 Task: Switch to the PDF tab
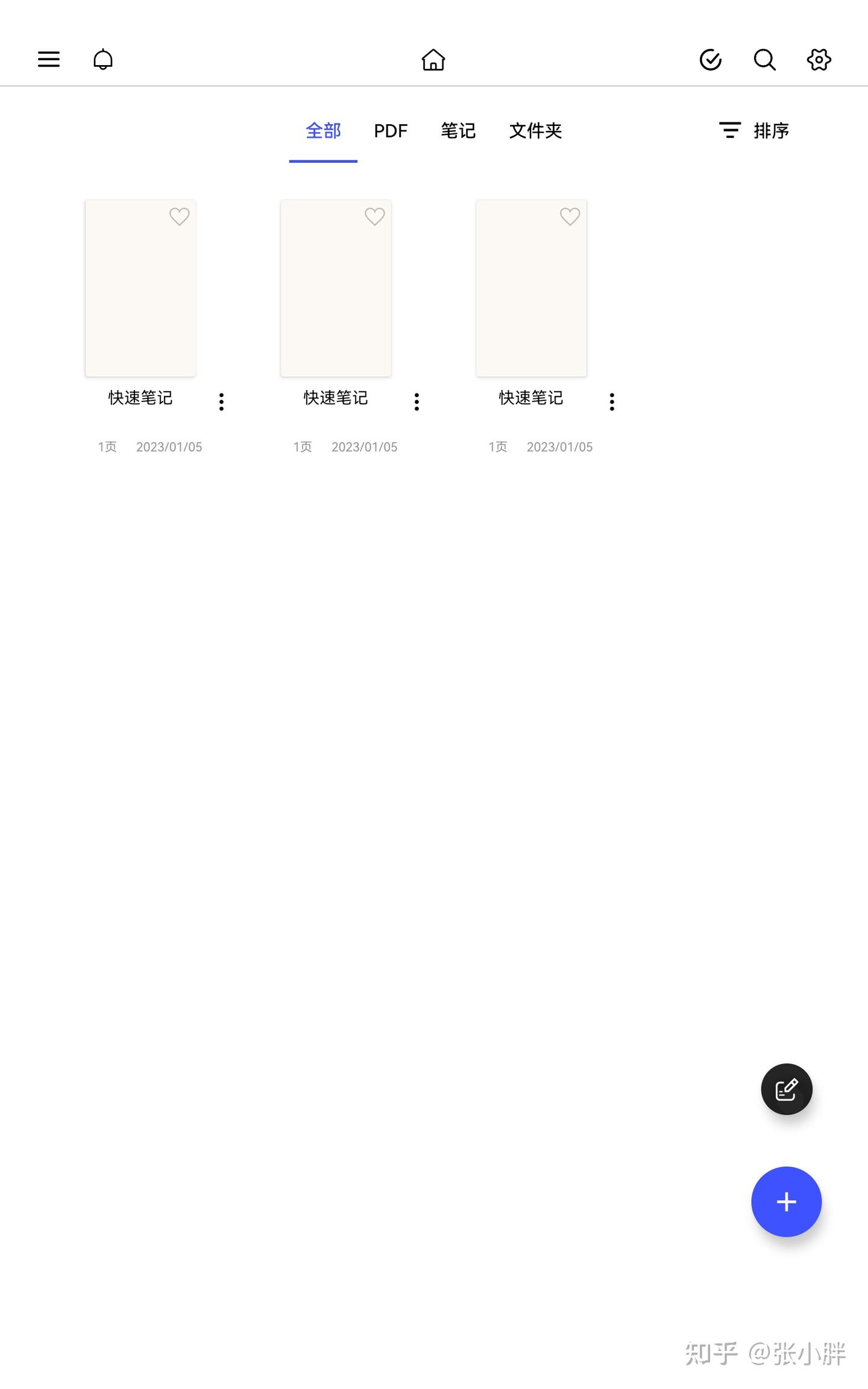point(391,131)
